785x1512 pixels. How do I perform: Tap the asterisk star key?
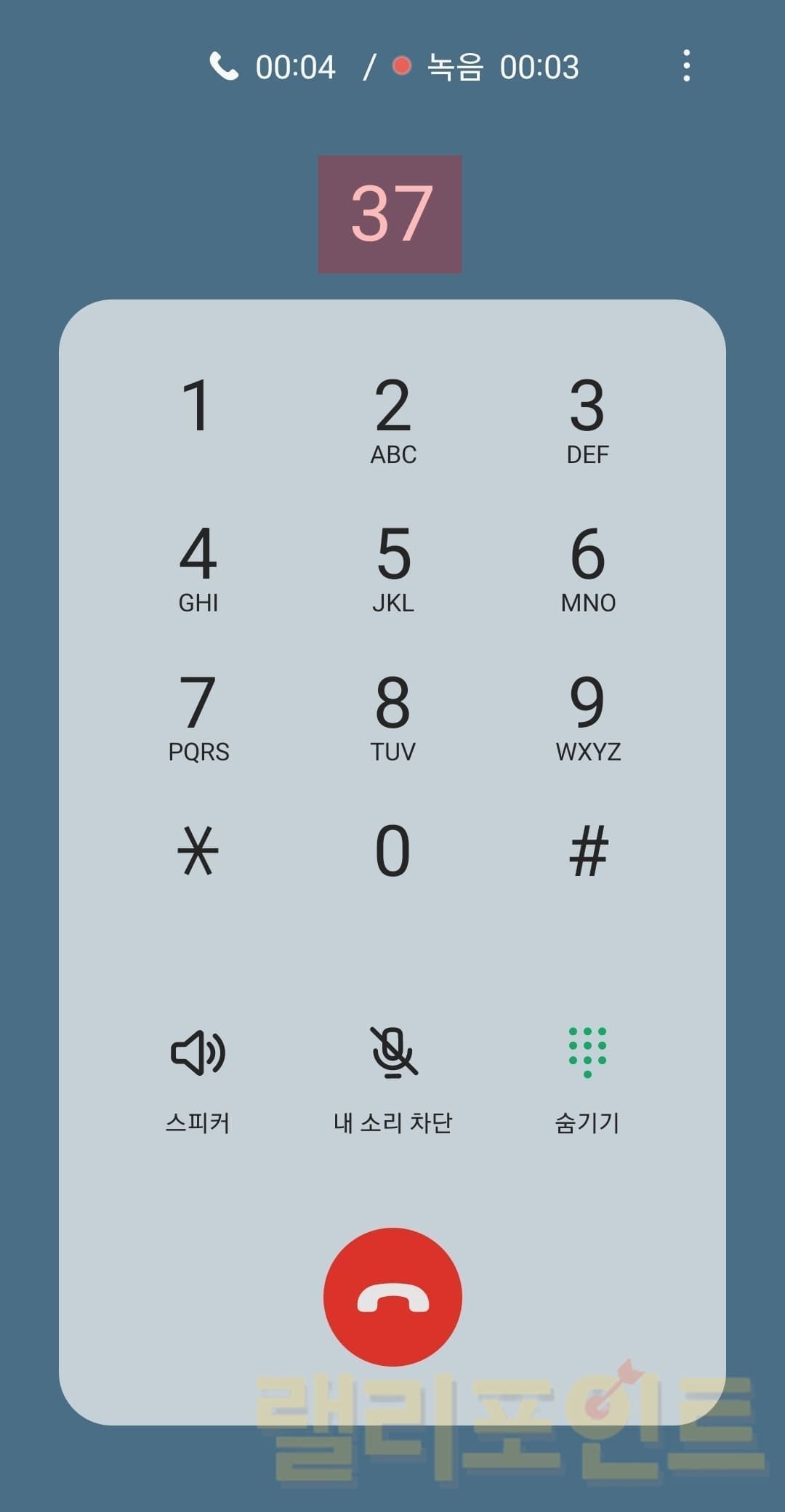click(x=198, y=850)
